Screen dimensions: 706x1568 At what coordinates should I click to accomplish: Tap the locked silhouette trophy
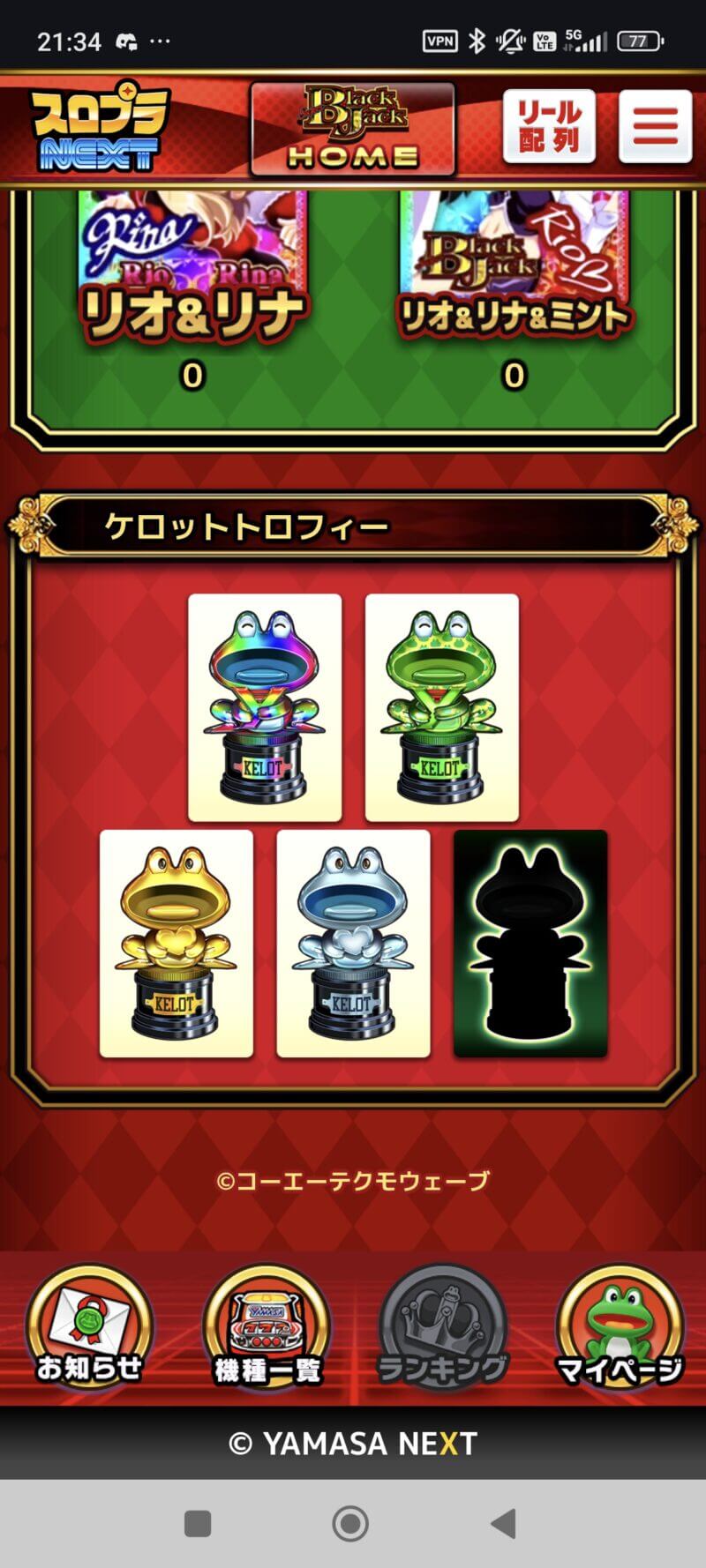pyautogui.click(x=529, y=943)
